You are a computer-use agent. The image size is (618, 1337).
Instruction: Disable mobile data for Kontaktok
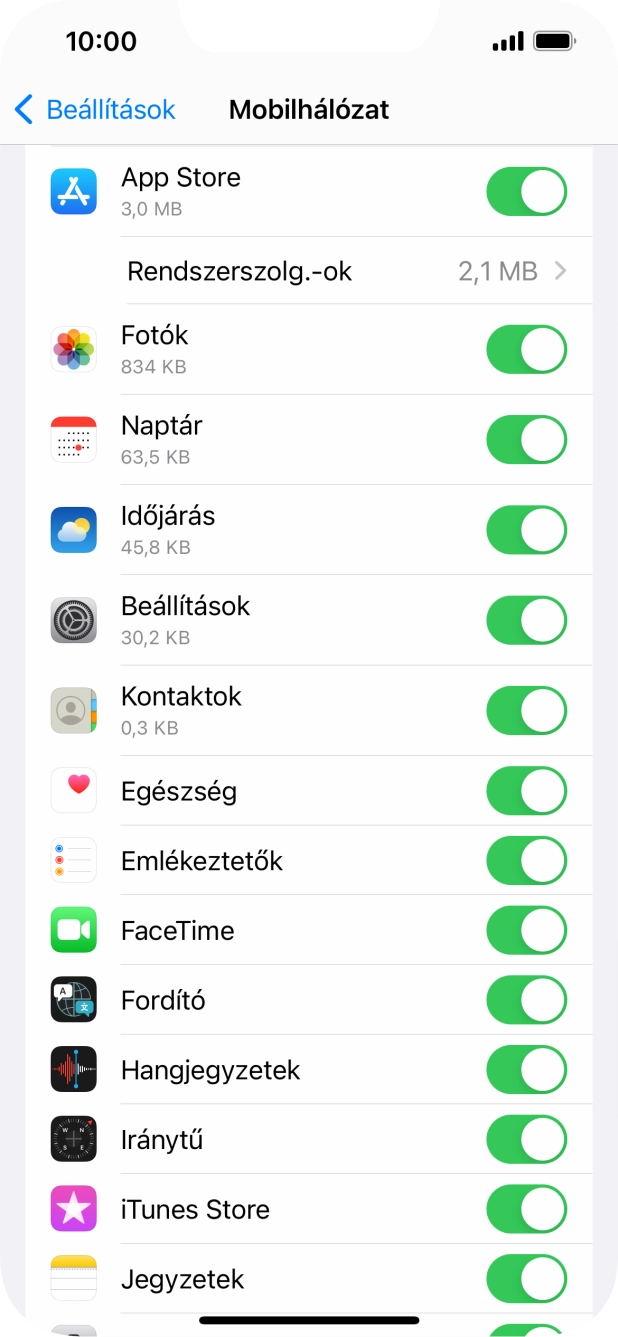526,710
